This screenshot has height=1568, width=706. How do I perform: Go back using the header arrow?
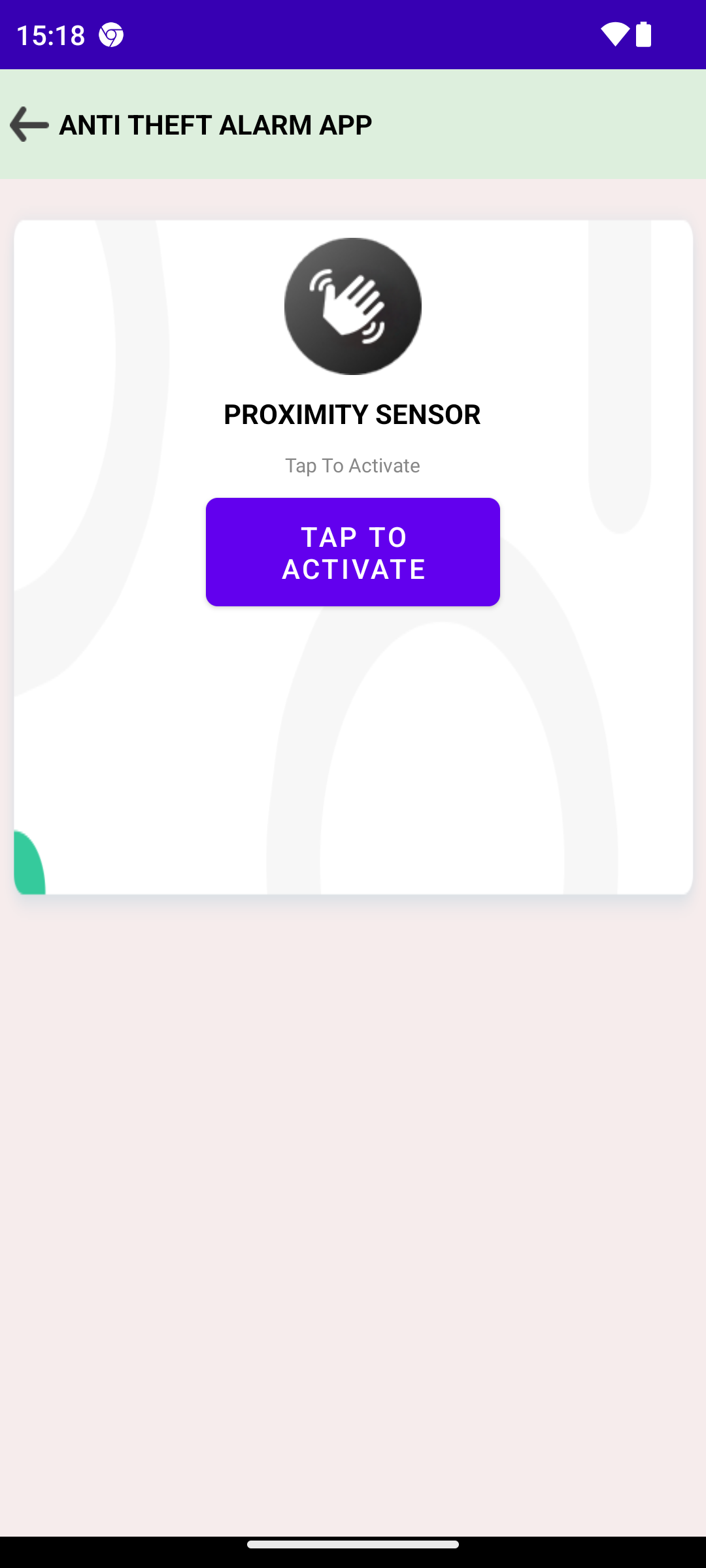click(x=29, y=124)
